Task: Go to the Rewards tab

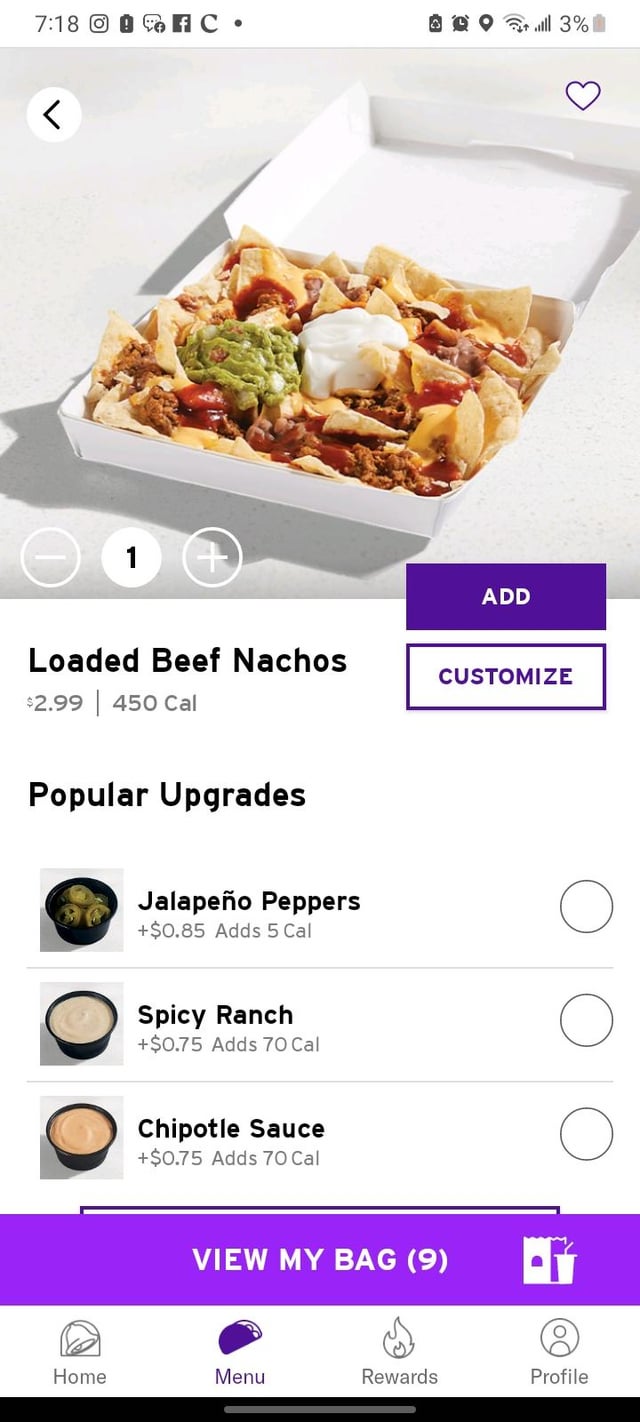Action: (x=399, y=1352)
